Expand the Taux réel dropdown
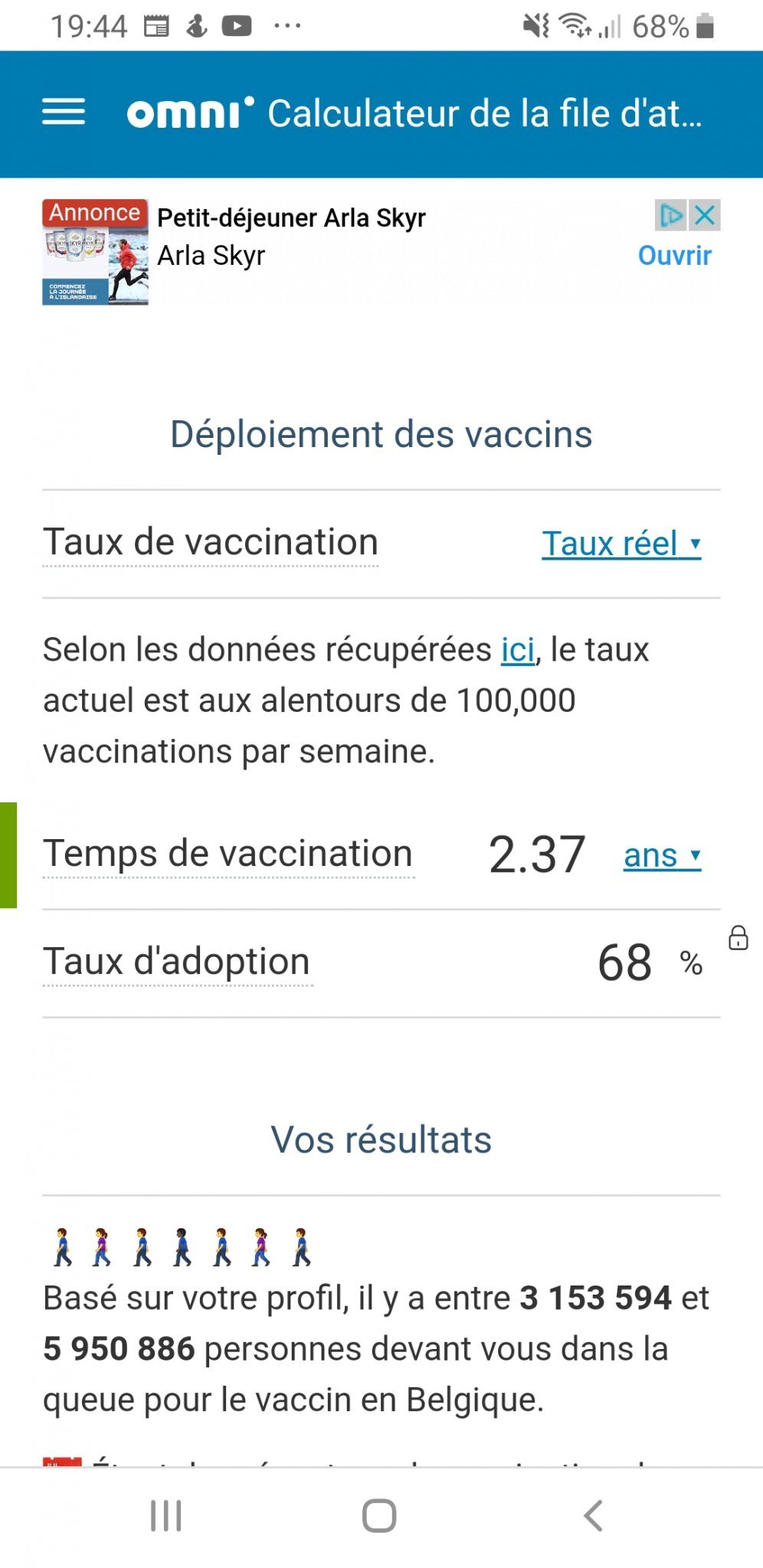Viewport: 763px width, 1568px height. tap(621, 544)
